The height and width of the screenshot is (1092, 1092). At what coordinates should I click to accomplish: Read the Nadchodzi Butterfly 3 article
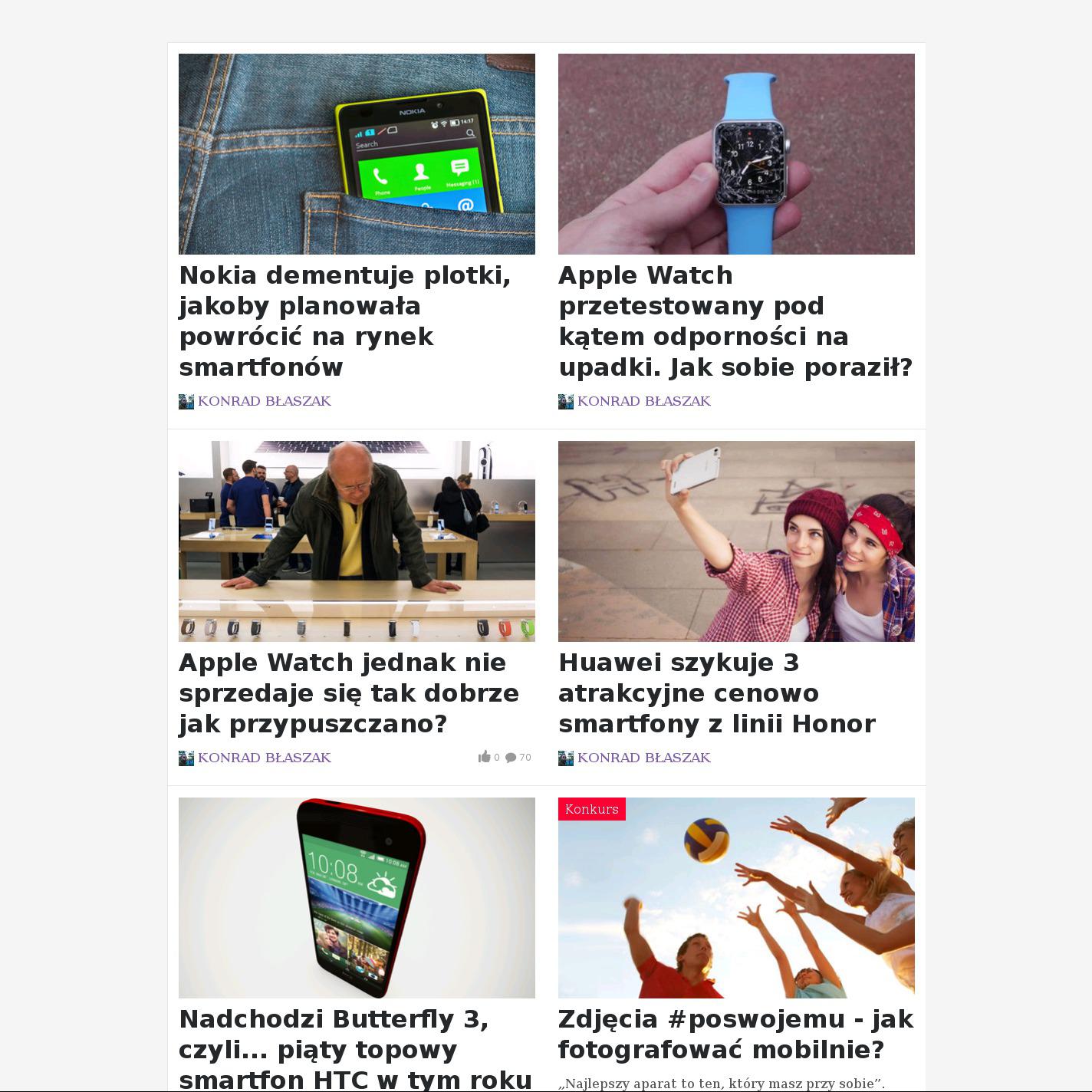pos(355,1049)
